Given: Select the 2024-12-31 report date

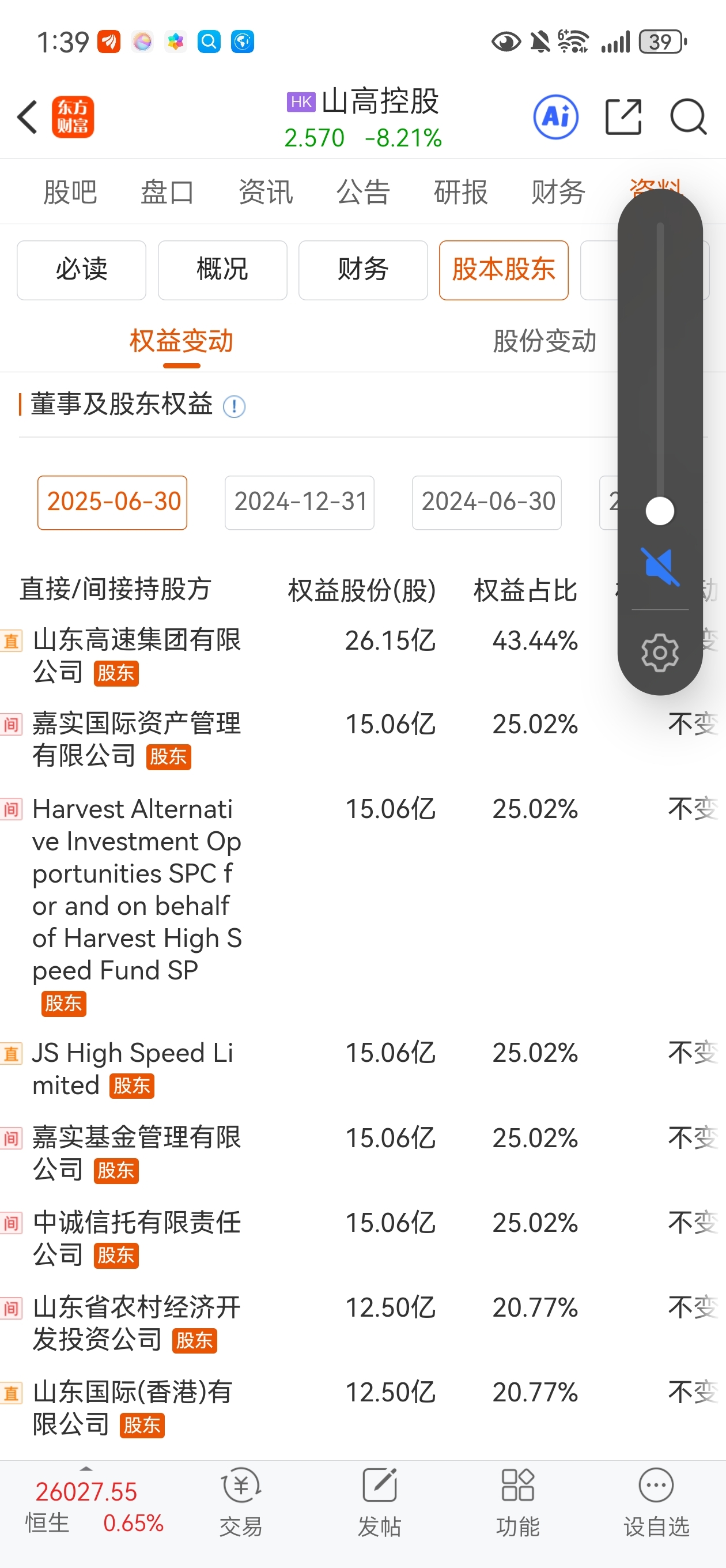Looking at the screenshot, I should click(x=300, y=502).
